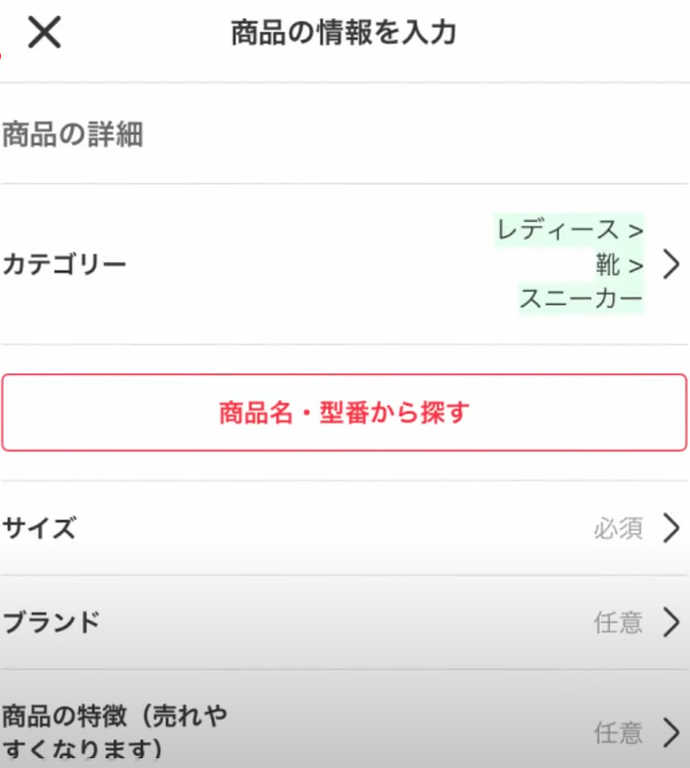
Task: Tap 商品名・型番から探す button
Action: pos(344,412)
